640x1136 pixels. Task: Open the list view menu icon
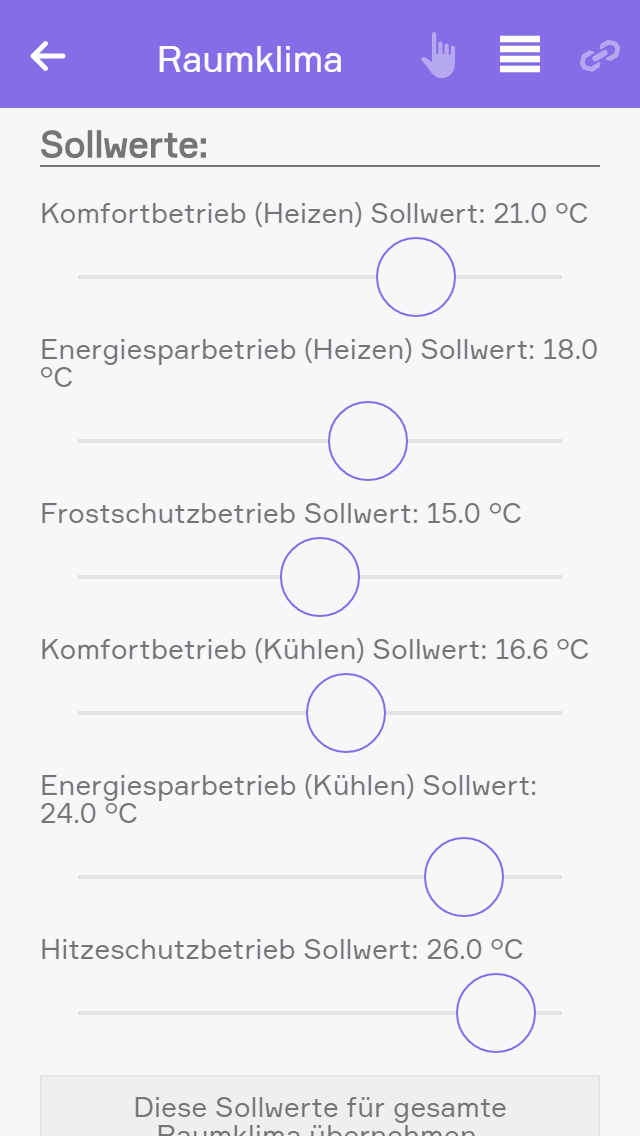pos(520,55)
